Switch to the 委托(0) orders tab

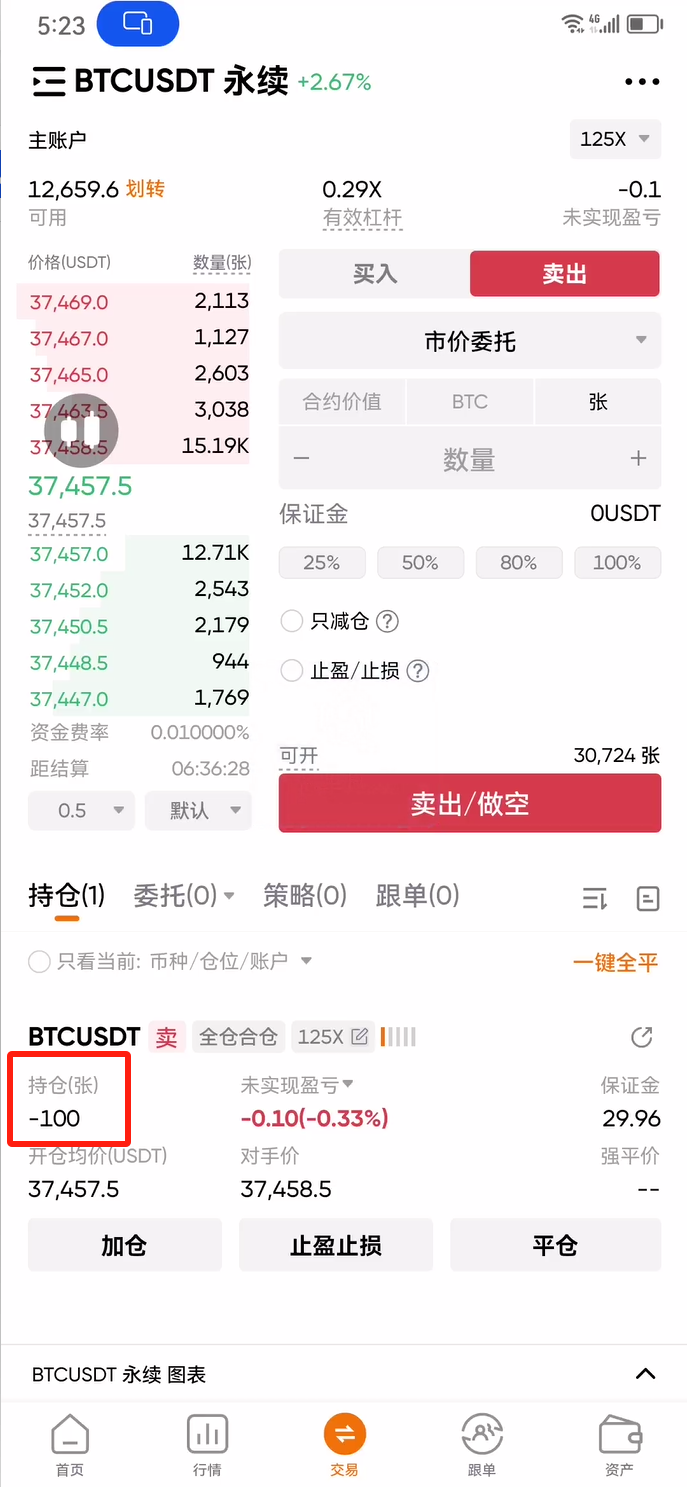[x=183, y=895]
